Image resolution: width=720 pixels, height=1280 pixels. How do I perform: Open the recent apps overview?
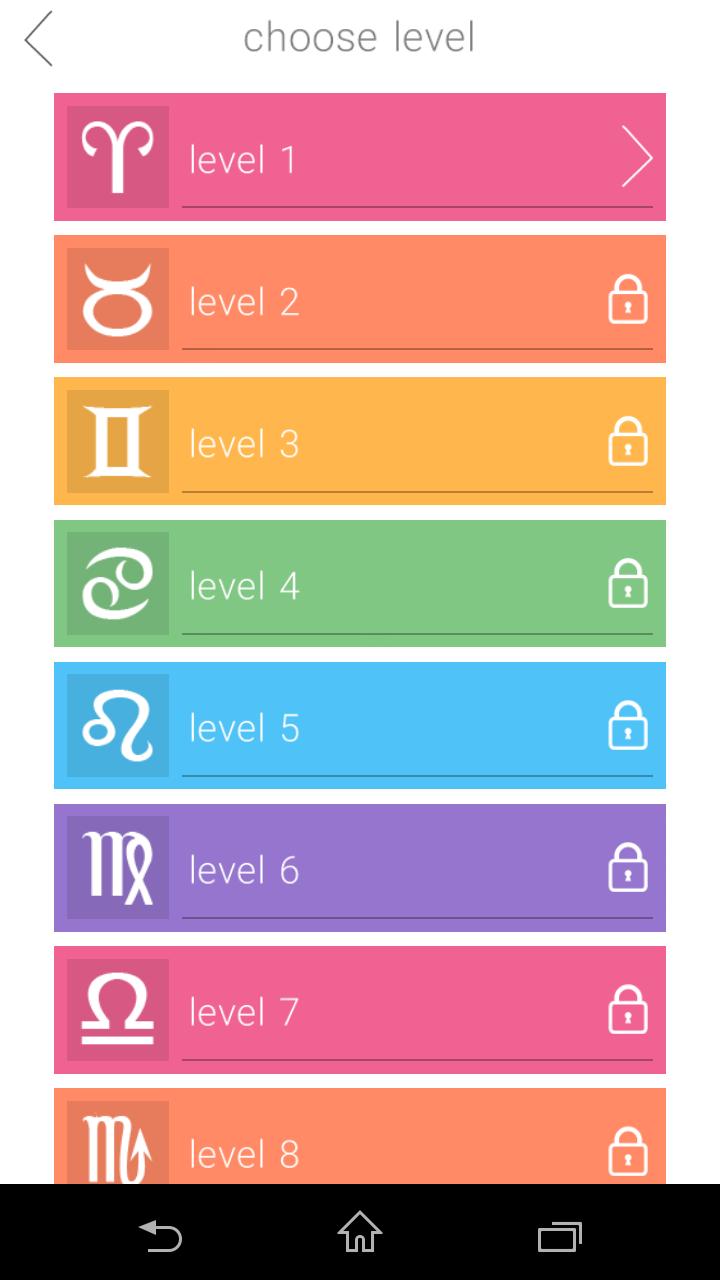(x=560, y=1236)
